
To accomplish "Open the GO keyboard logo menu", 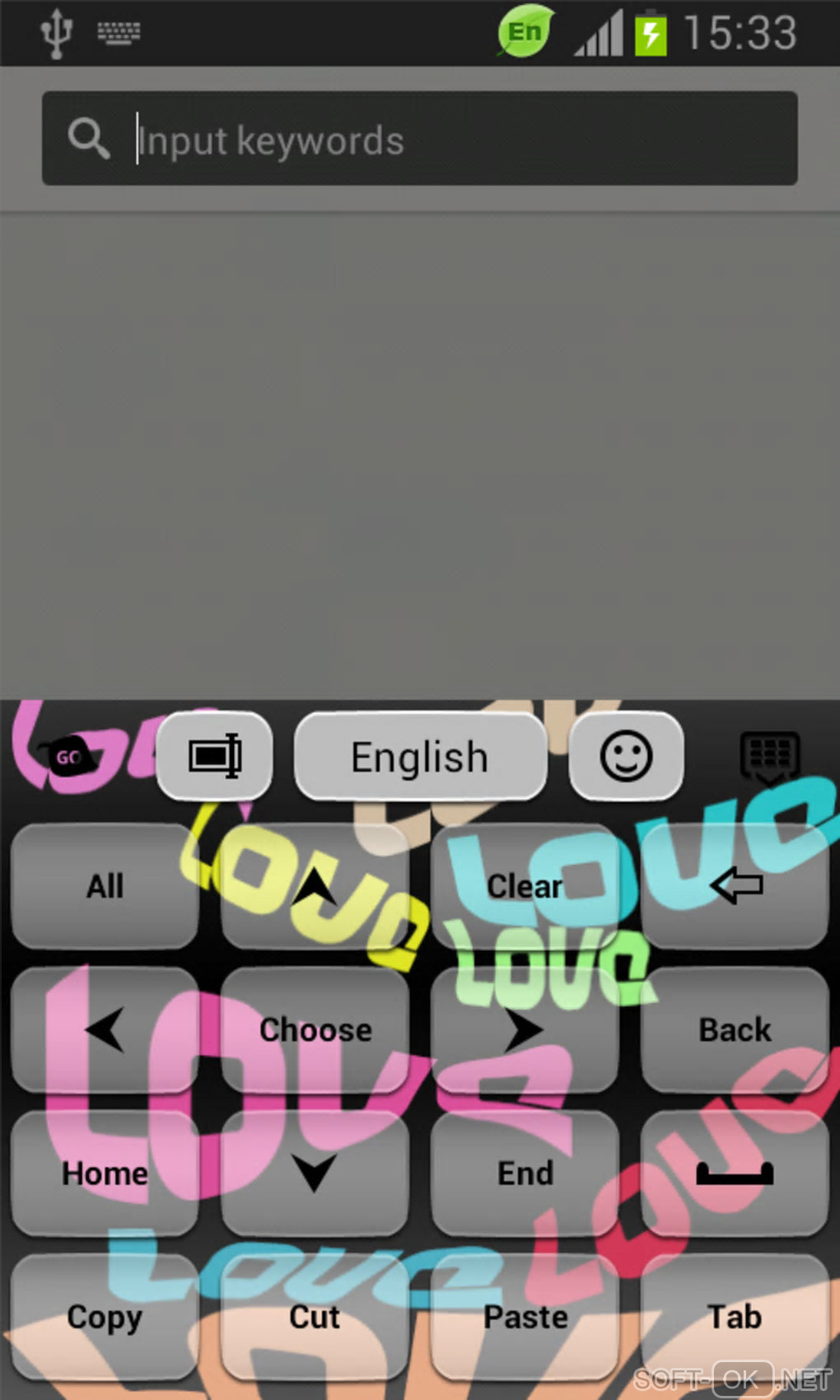I will (x=68, y=756).
